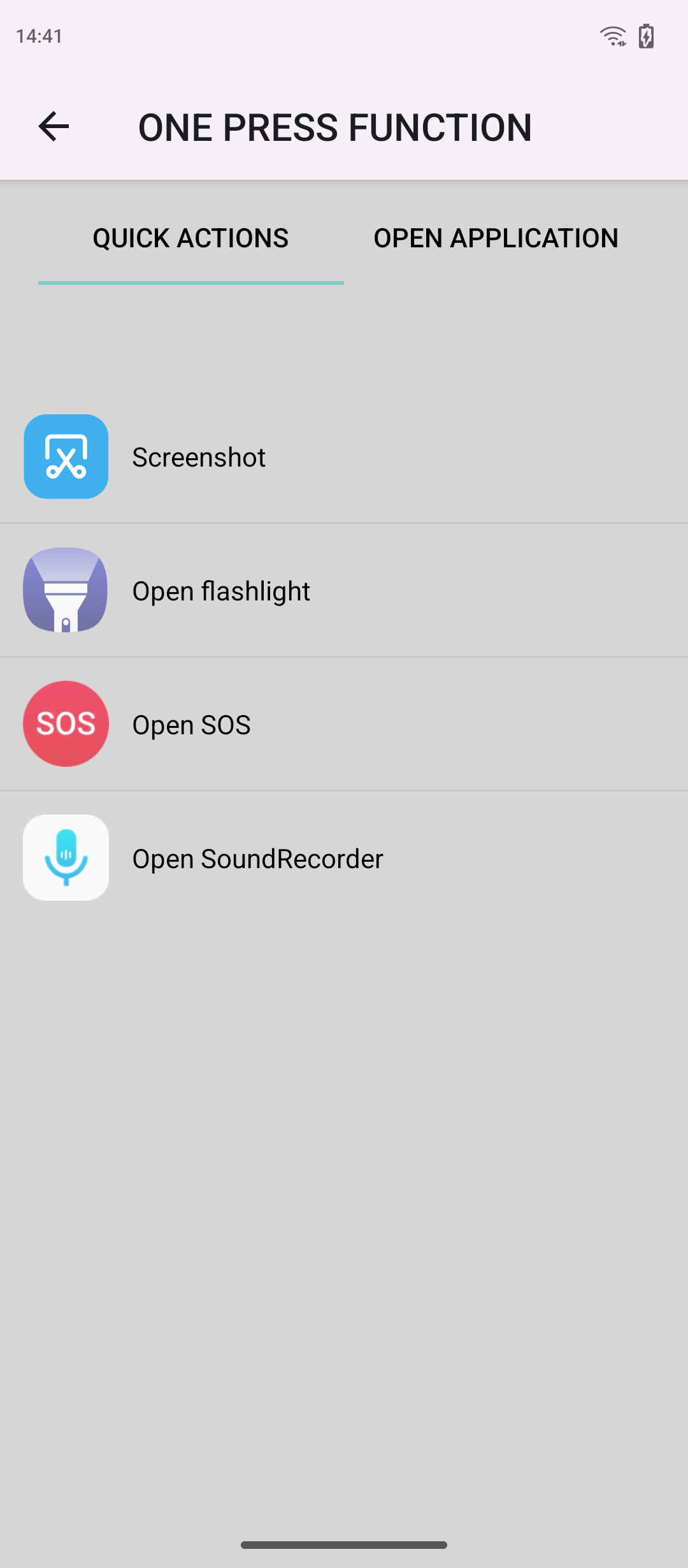Choose Screenshot as one press function
The width and height of the screenshot is (688, 1568).
199,457
